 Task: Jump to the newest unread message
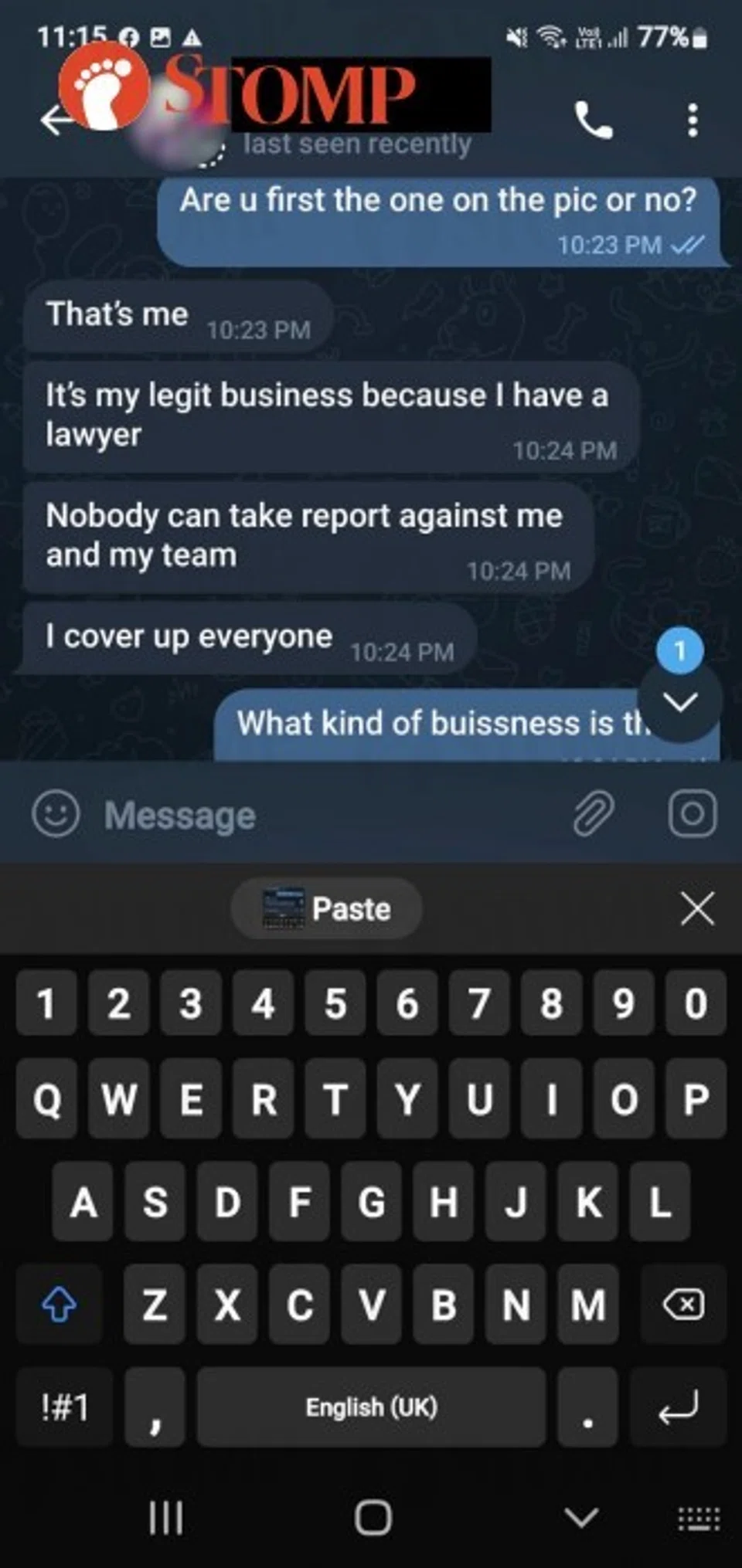coord(680,701)
